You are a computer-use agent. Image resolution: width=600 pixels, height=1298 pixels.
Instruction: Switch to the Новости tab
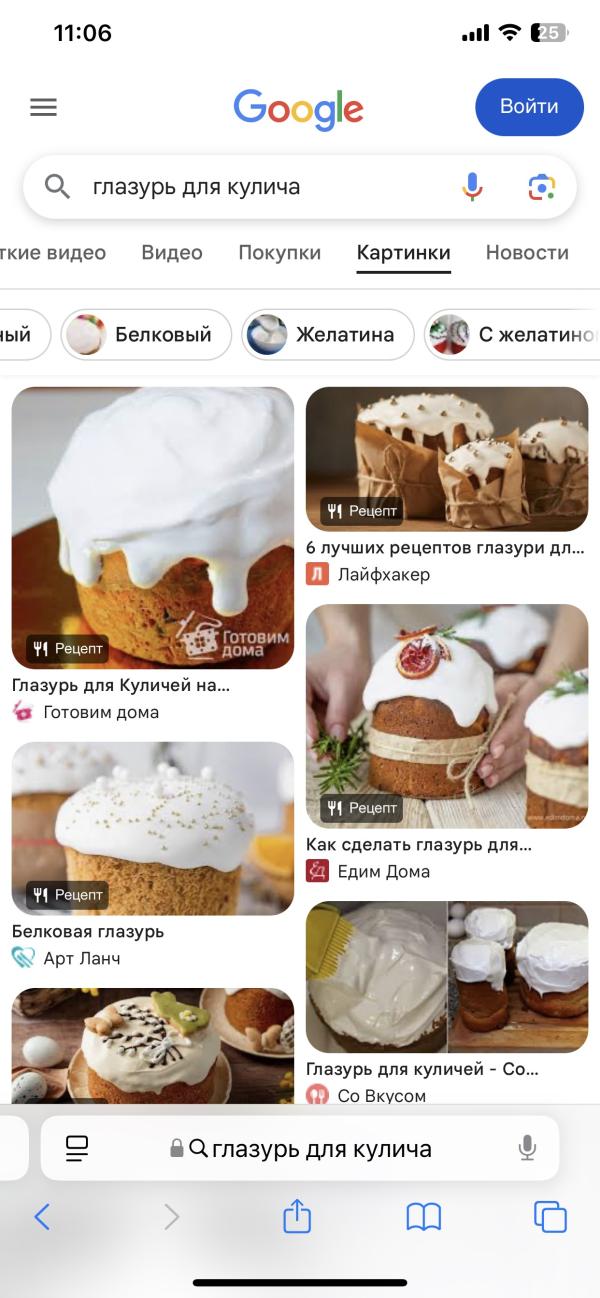point(527,253)
